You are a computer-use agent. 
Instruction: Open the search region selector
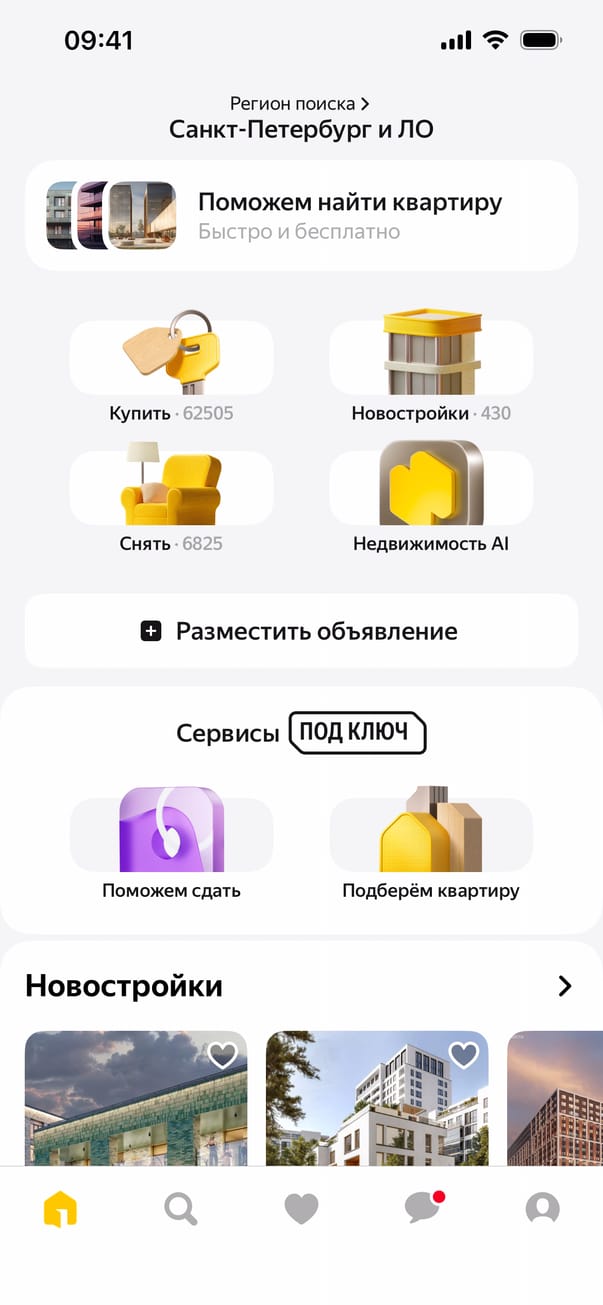tap(300, 116)
